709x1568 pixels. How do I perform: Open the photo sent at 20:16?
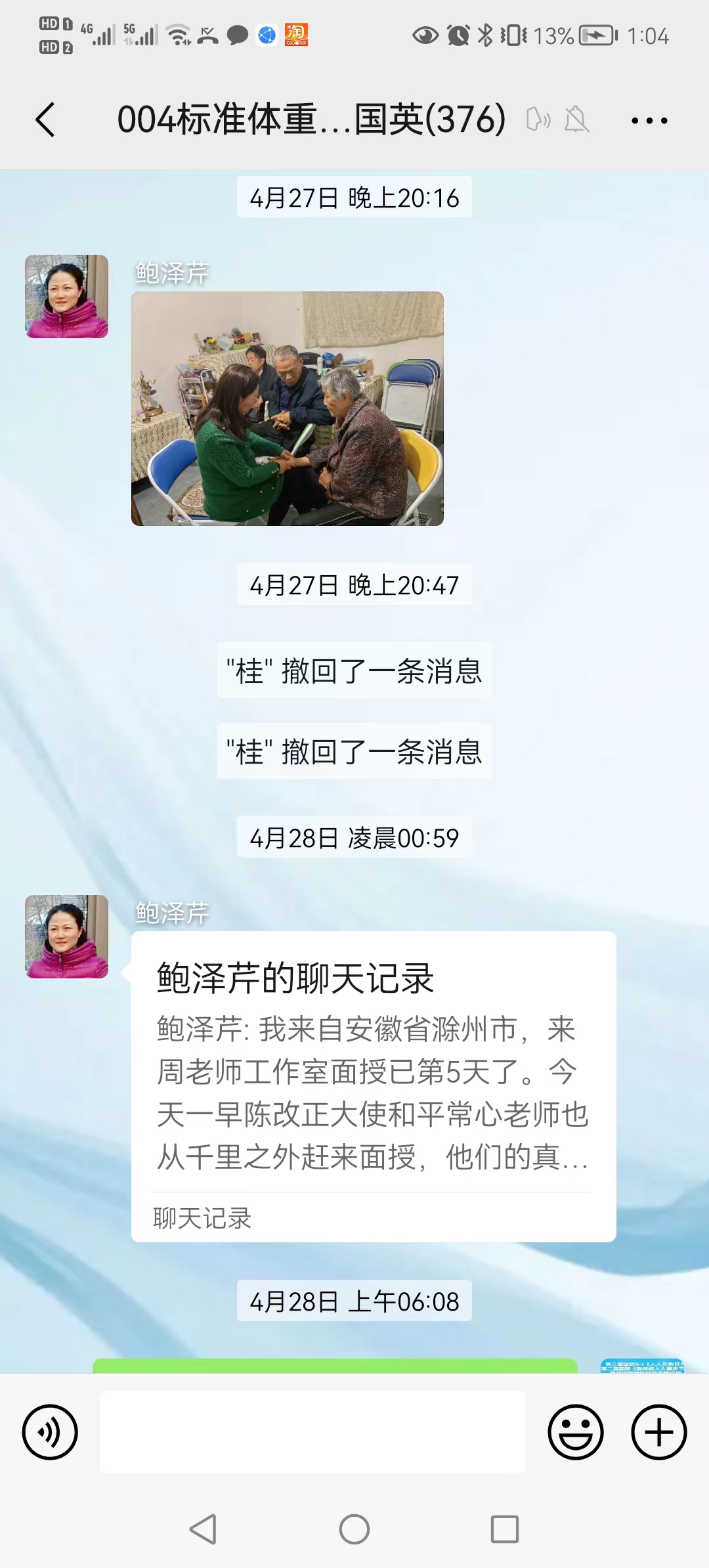pyautogui.click(x=288, y=408)
